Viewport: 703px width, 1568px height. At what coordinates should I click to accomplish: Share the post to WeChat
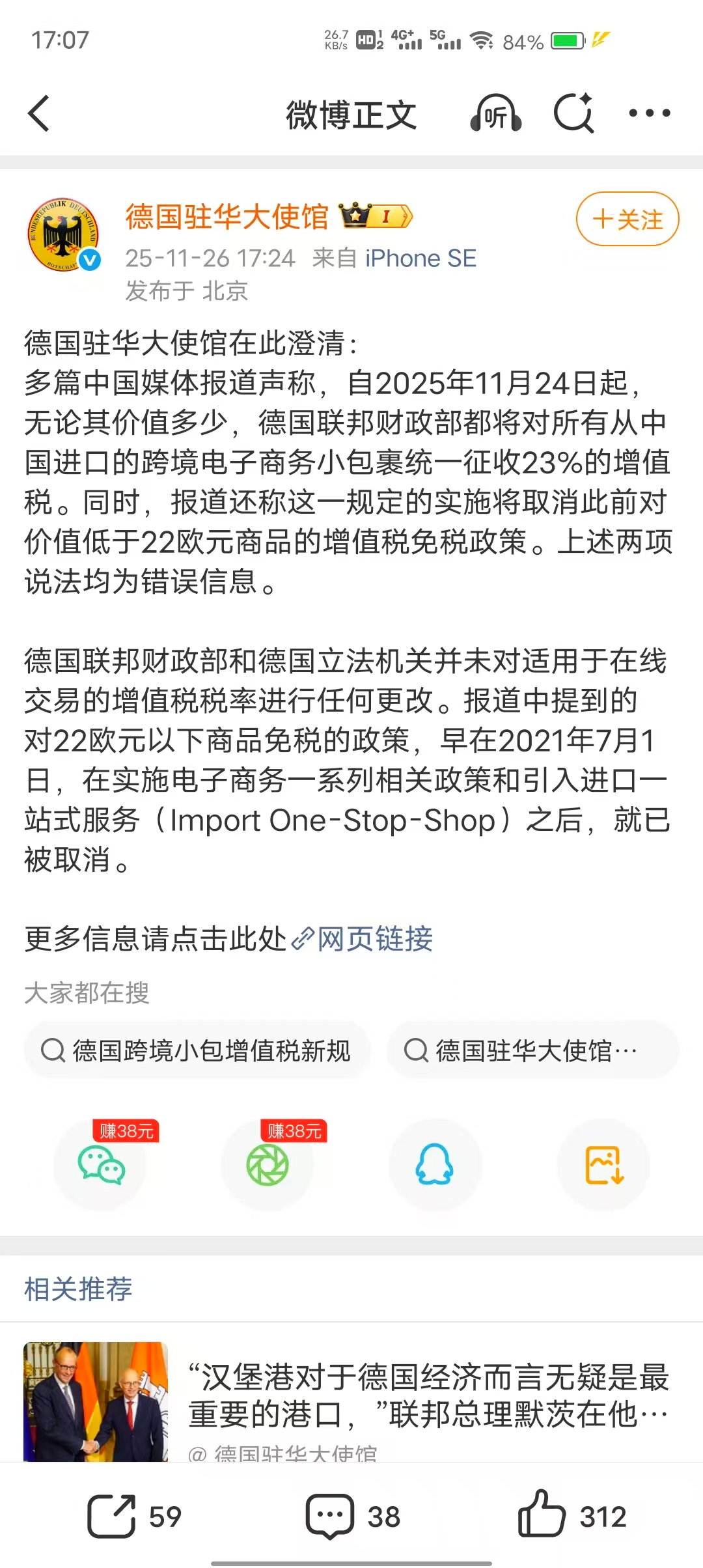click(x=104, y=1166)
